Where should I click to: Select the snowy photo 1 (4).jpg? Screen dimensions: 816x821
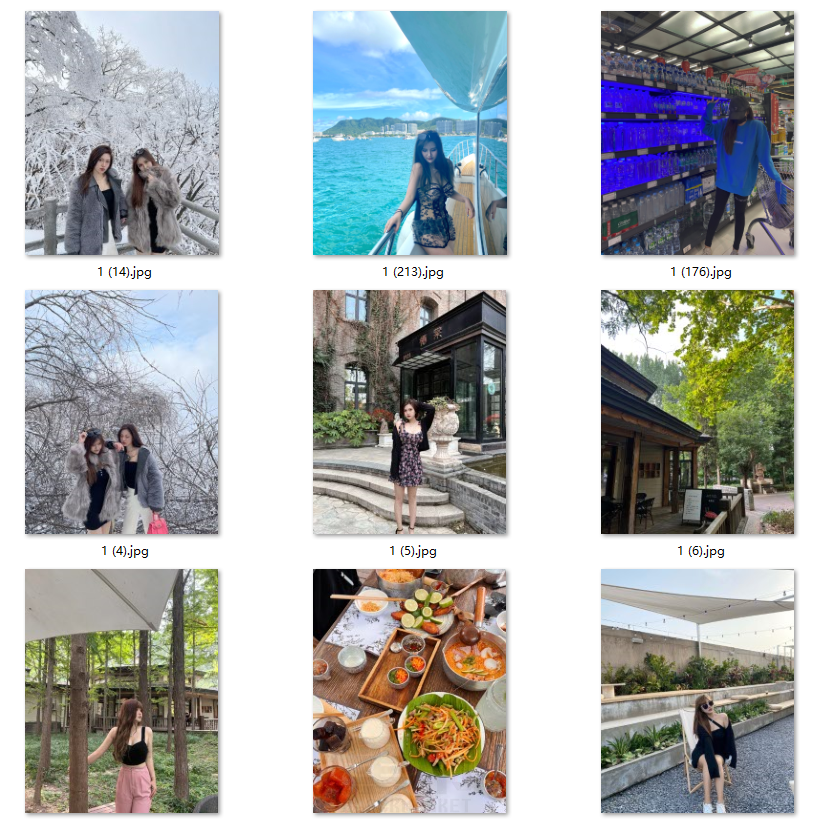point(122,412)
